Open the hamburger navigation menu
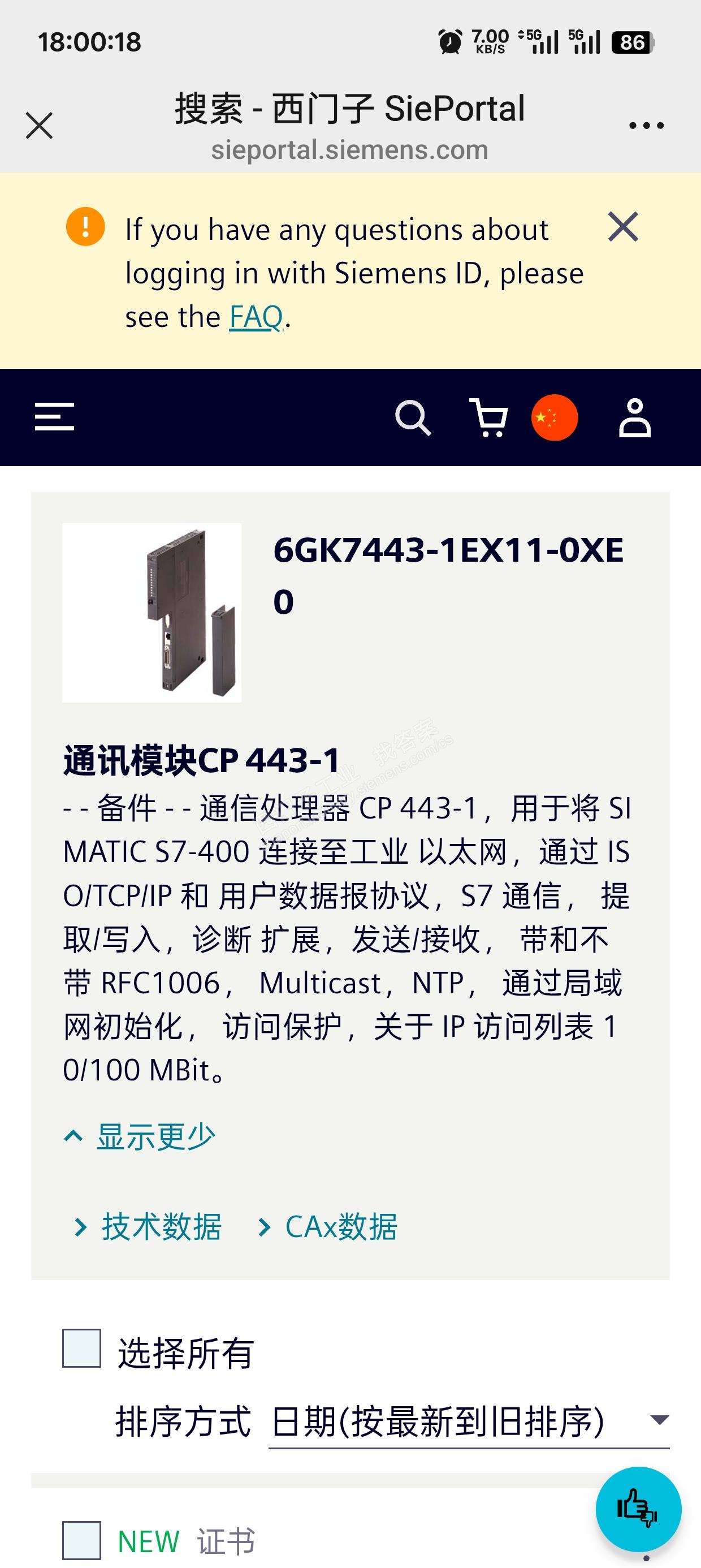The width and height of the screenshot is (701, 1568). 54,417
